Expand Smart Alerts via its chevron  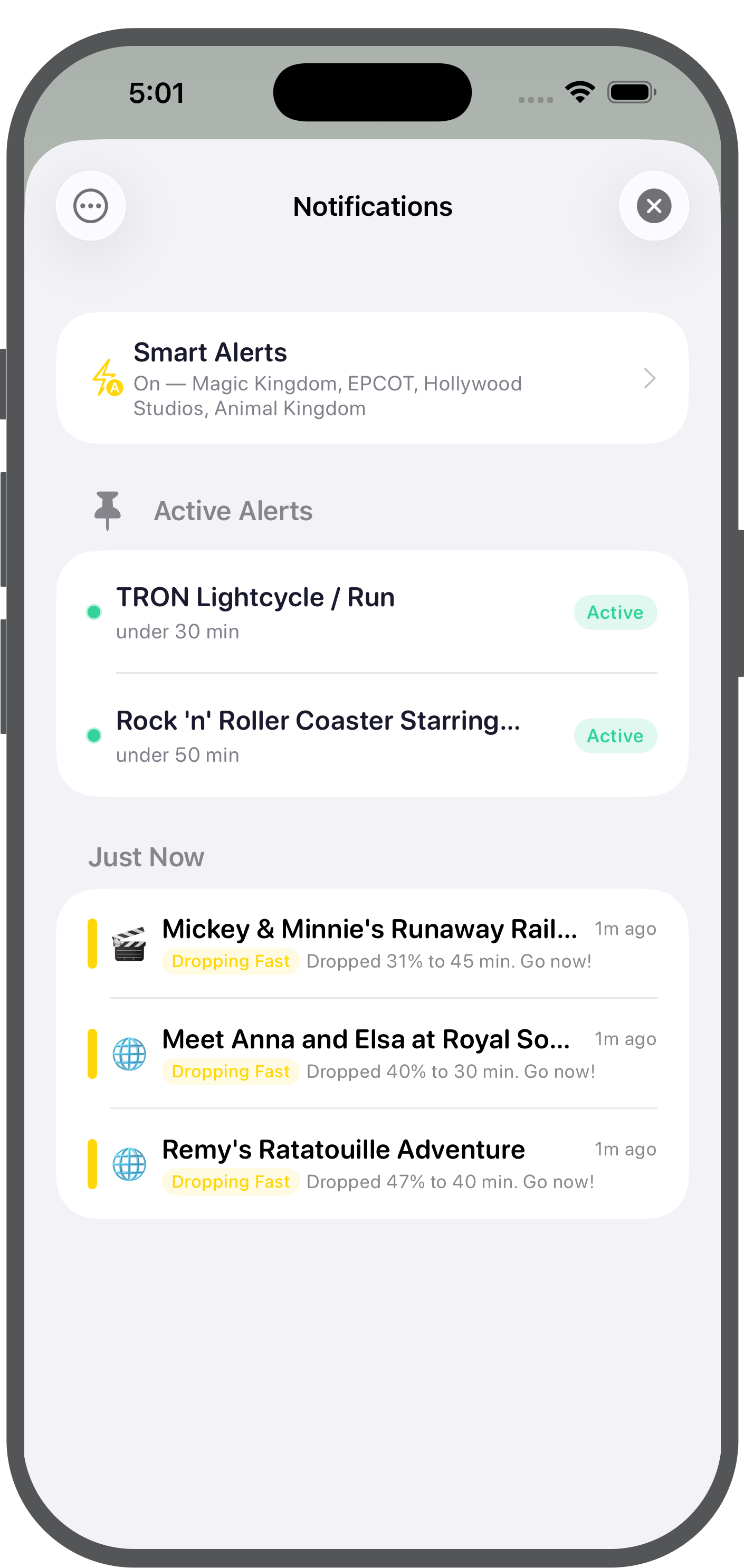pos(650,379)
